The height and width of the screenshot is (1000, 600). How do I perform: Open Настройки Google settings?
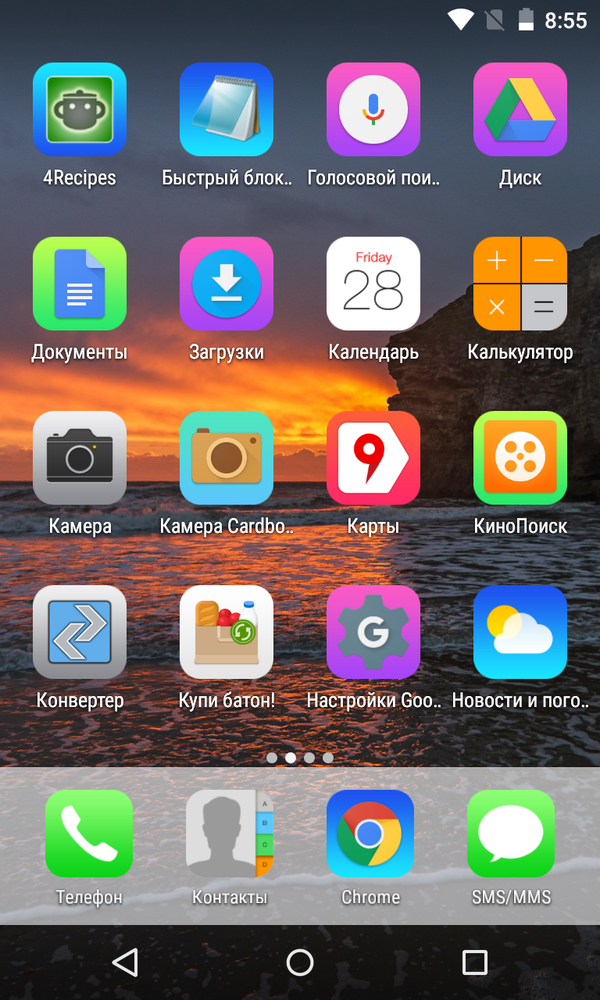coord(373,632)
